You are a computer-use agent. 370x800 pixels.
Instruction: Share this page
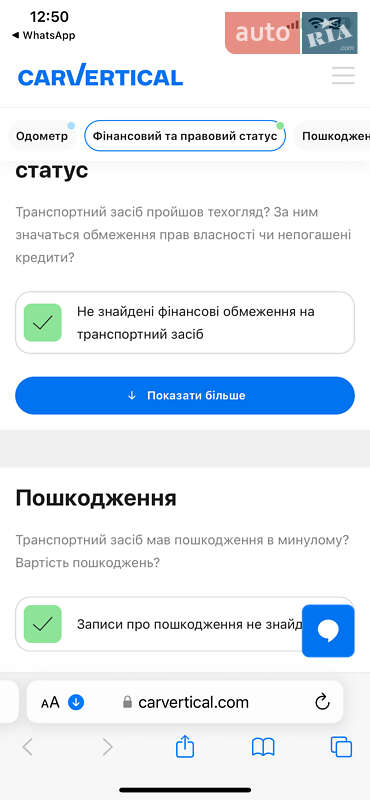coord(185,747)
